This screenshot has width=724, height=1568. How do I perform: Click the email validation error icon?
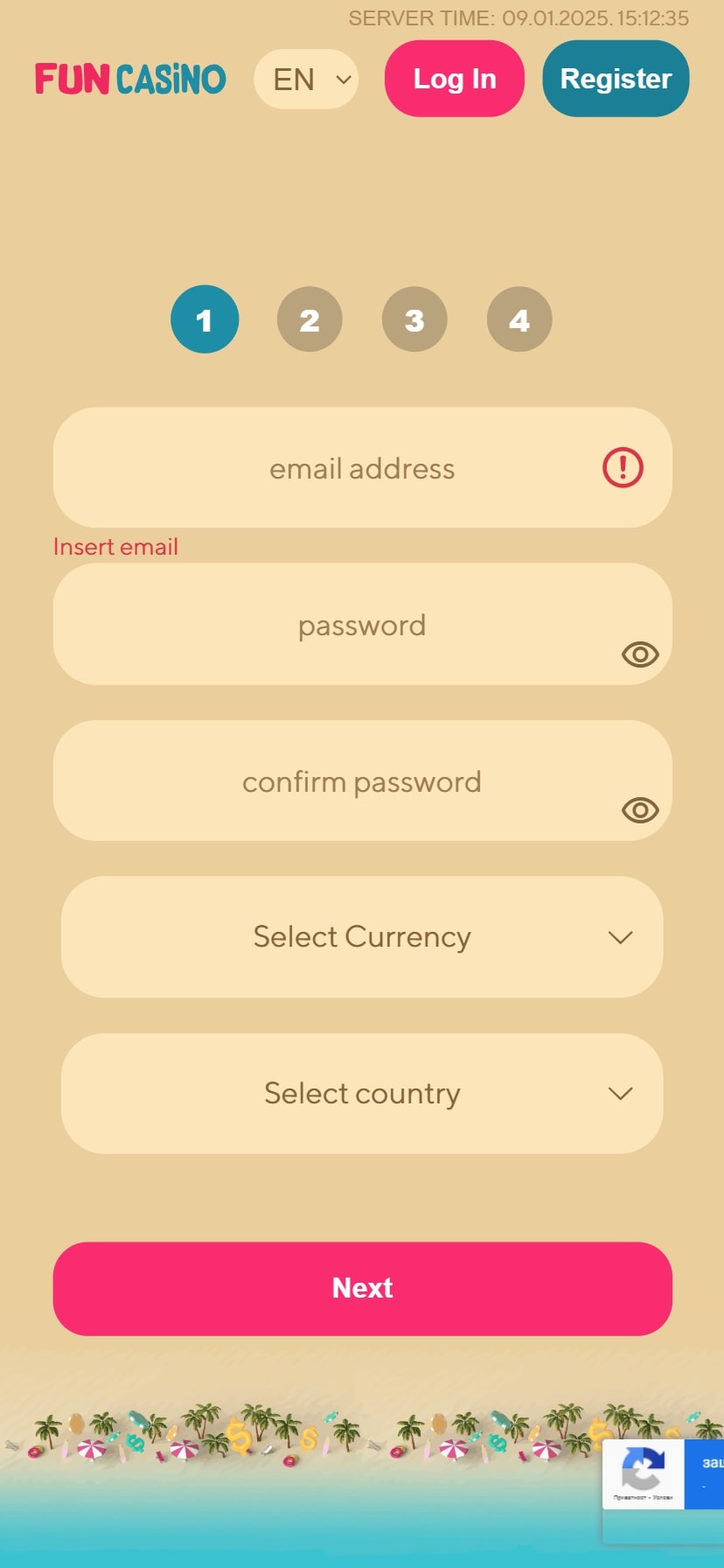623,468
